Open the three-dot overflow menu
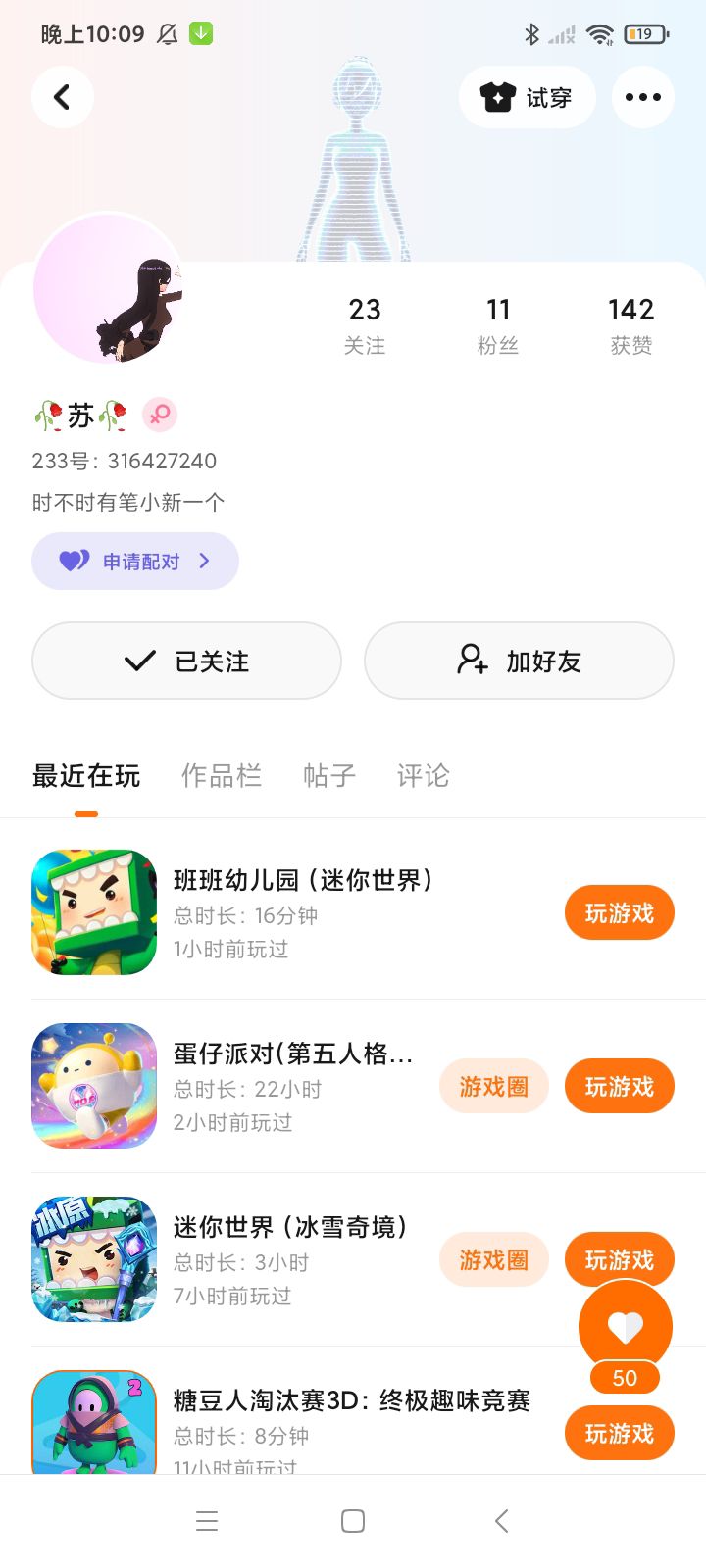This screenshot has height=1568, width=706. pyautogui.click(x=642, y=97)
